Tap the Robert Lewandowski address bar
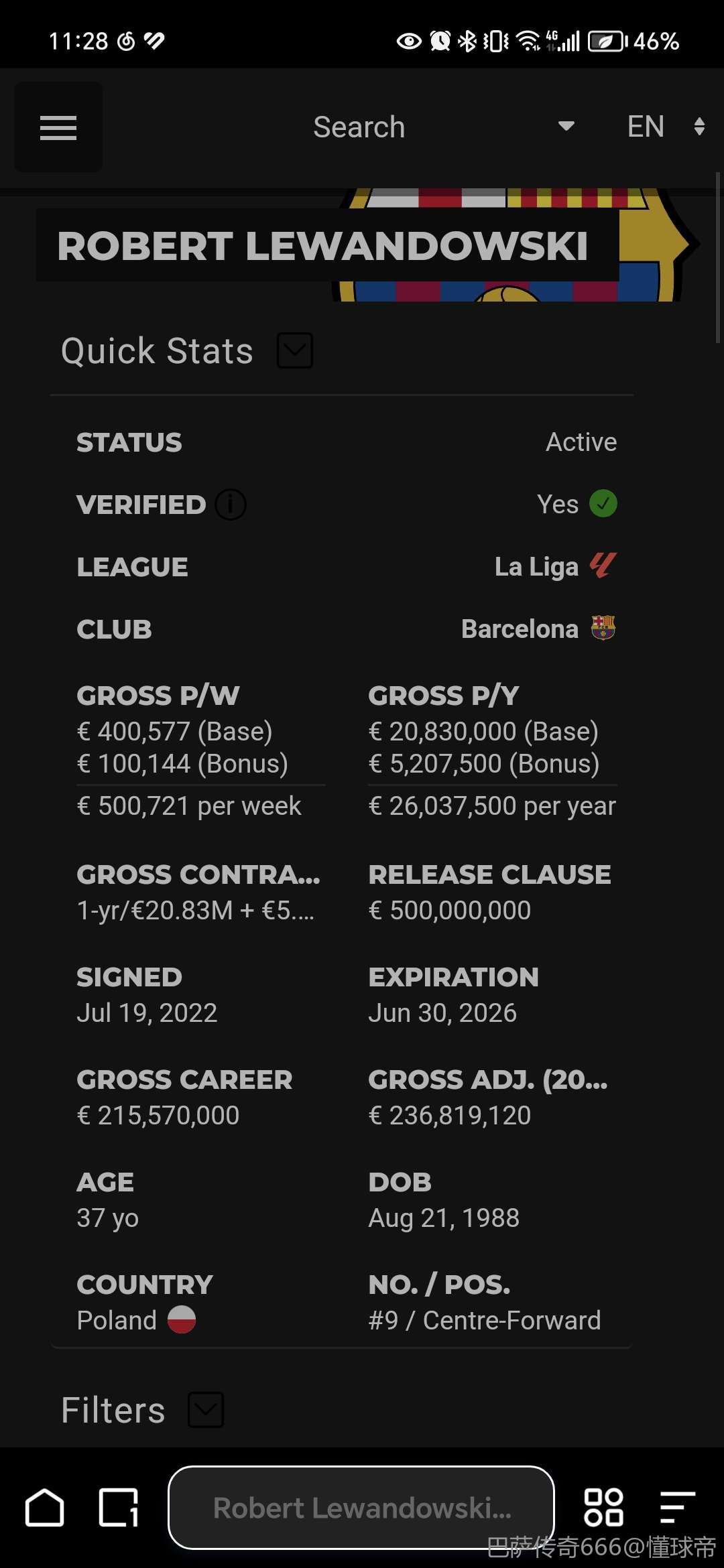 click(361, 1508)
